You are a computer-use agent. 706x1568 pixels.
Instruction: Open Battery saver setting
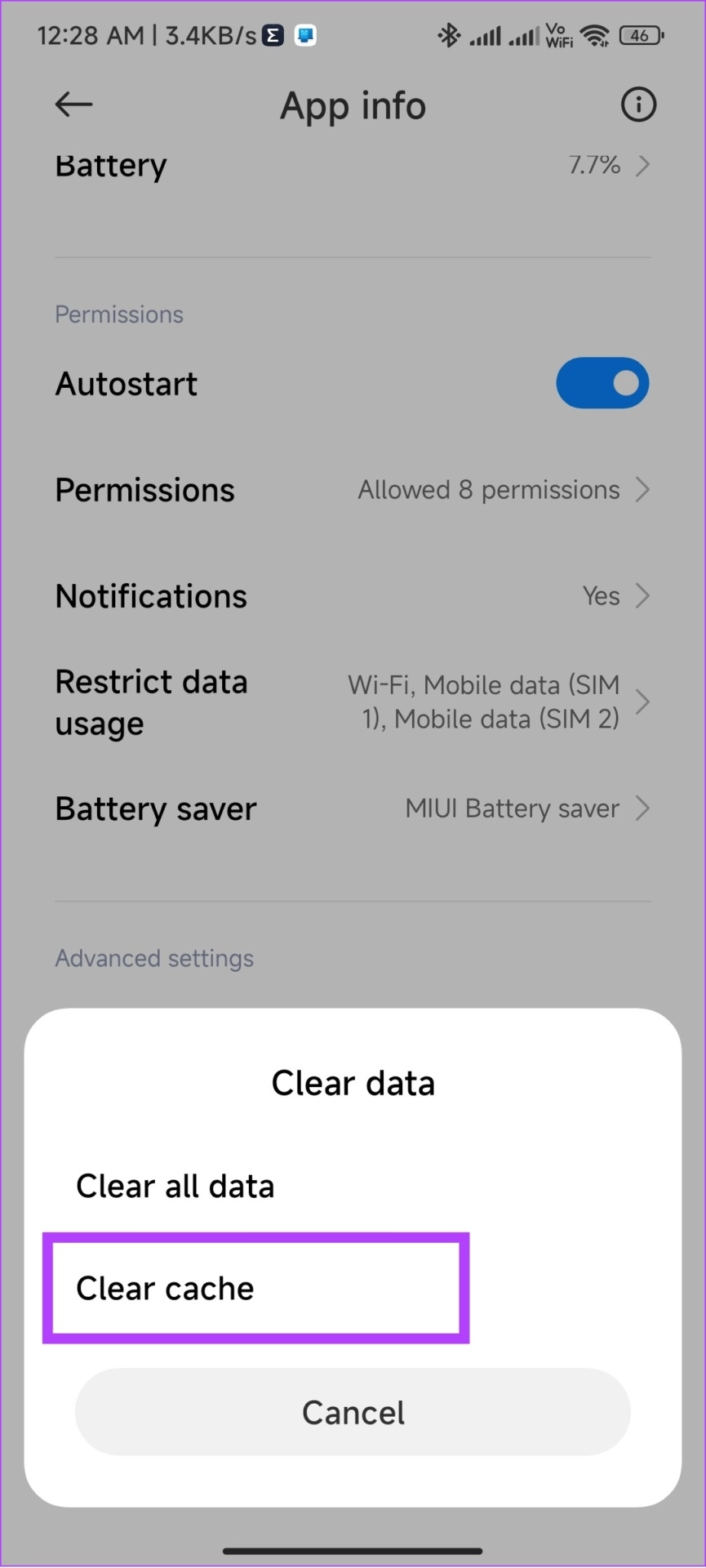(x=353, y=808)
